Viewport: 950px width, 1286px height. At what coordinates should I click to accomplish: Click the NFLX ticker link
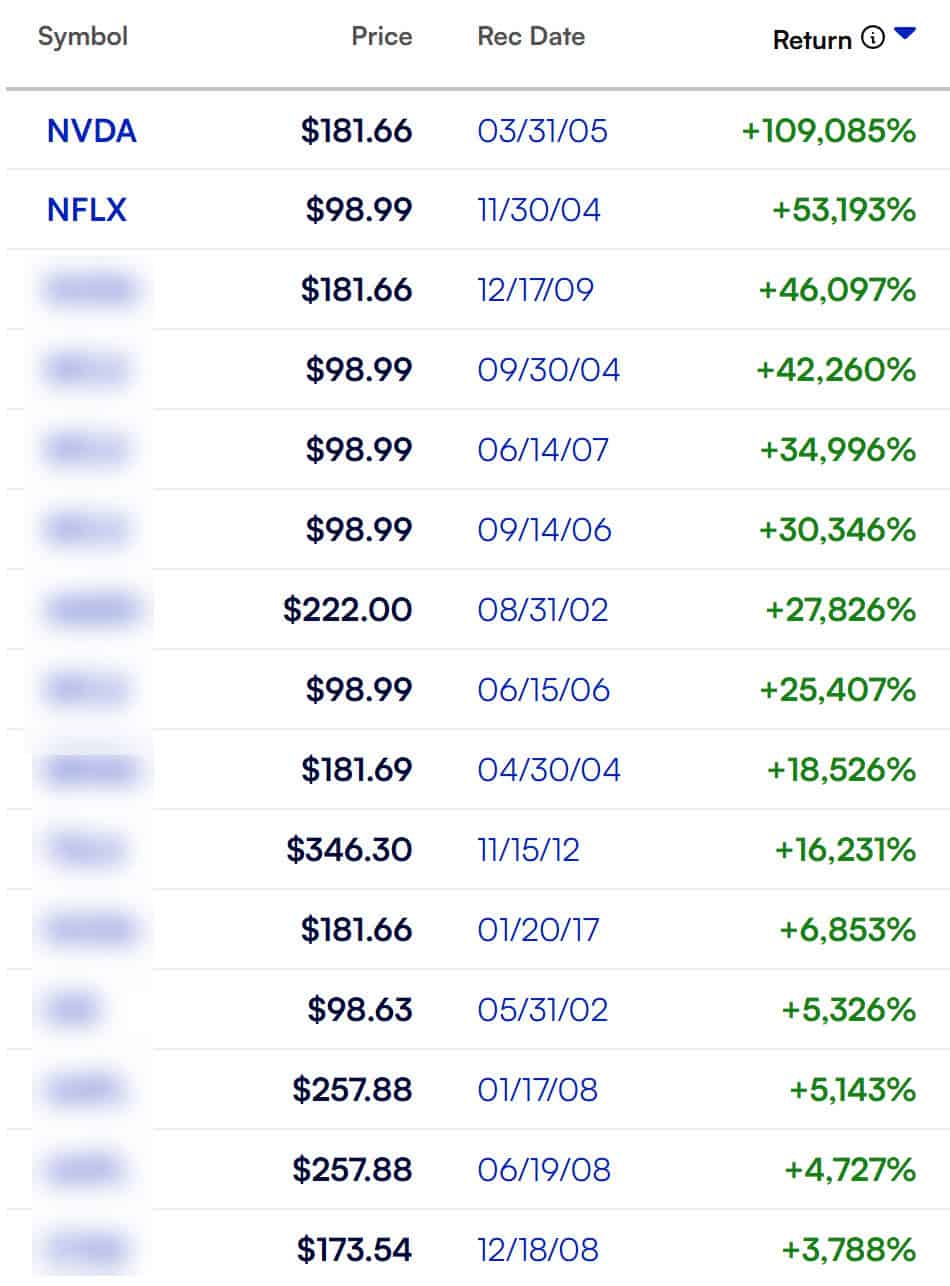pyautogui.click(x=87, y=210)
